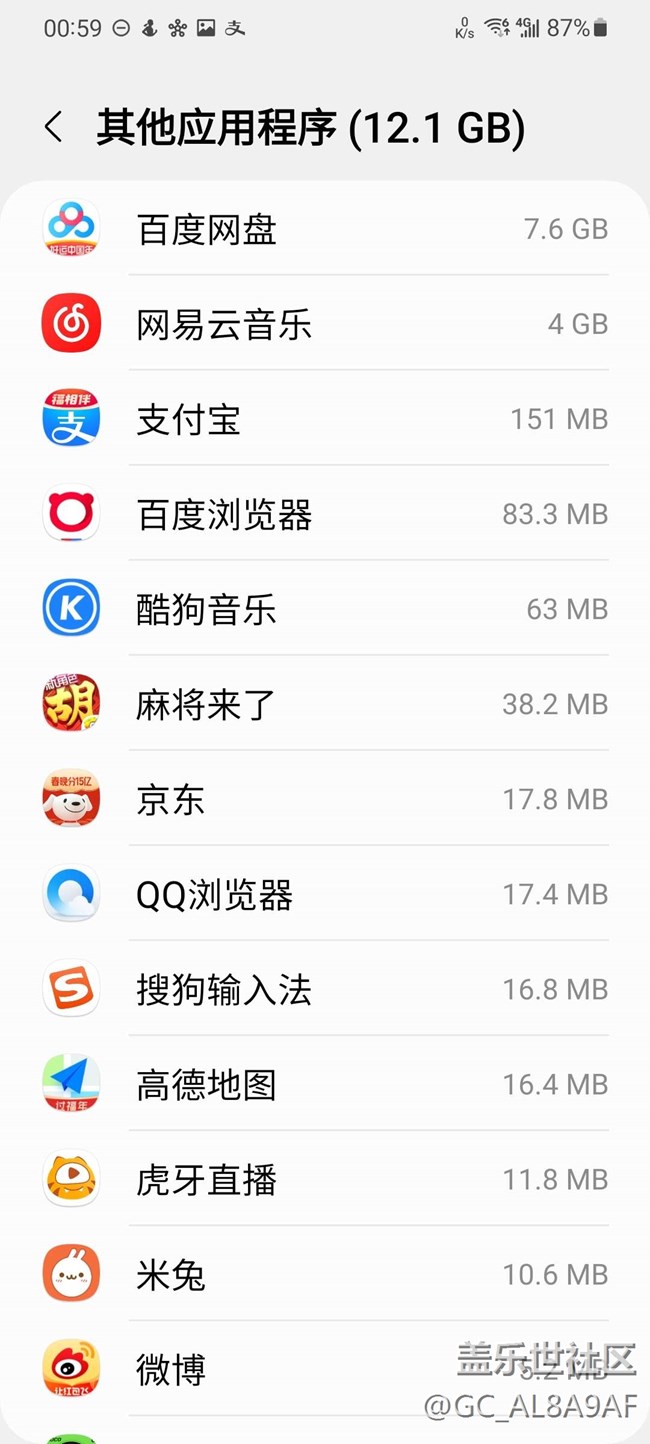650x1444 pixels.
Task: Open 百度网盘 storage details
Action: [325, 230]
